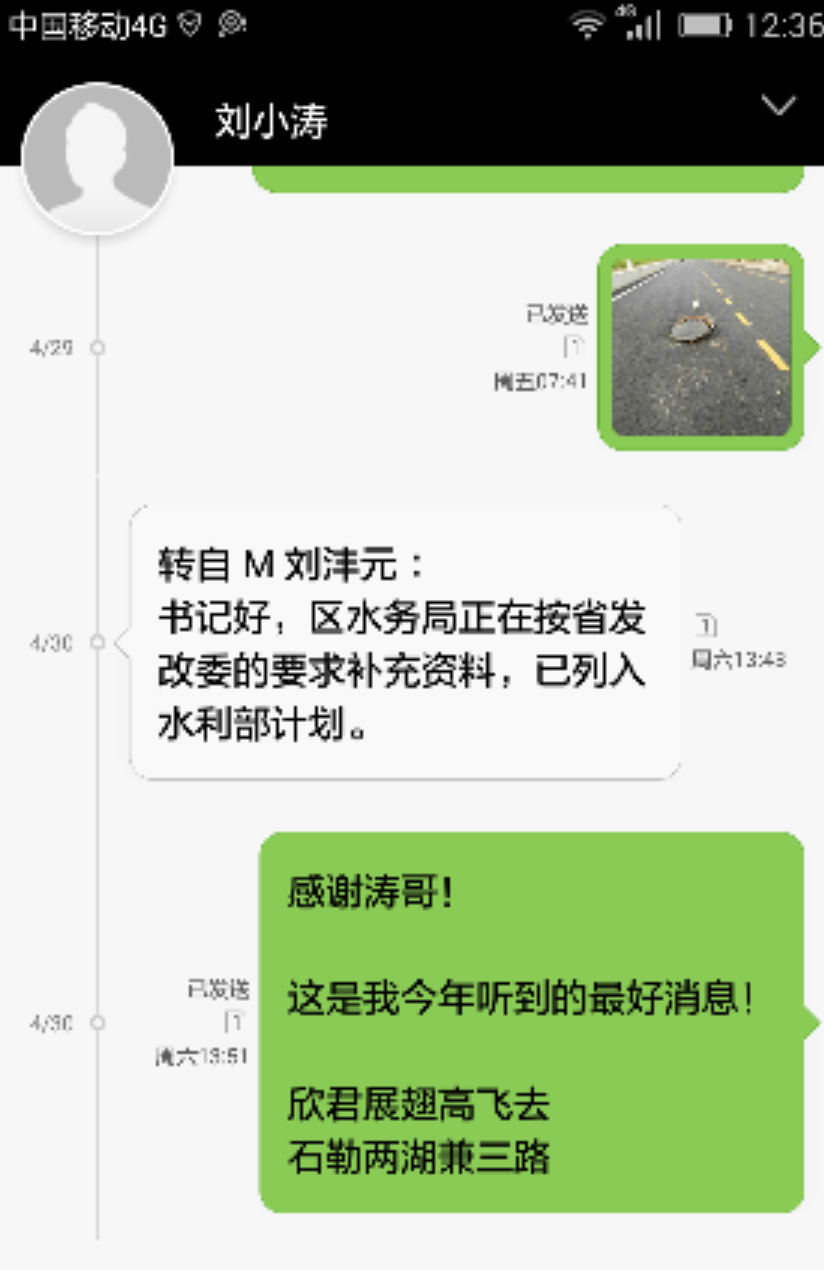Select the forwarded 转自 M 刘沣元 message bubble
The height and width of the screenshot is (1270, 824).
tap(405, 642)
